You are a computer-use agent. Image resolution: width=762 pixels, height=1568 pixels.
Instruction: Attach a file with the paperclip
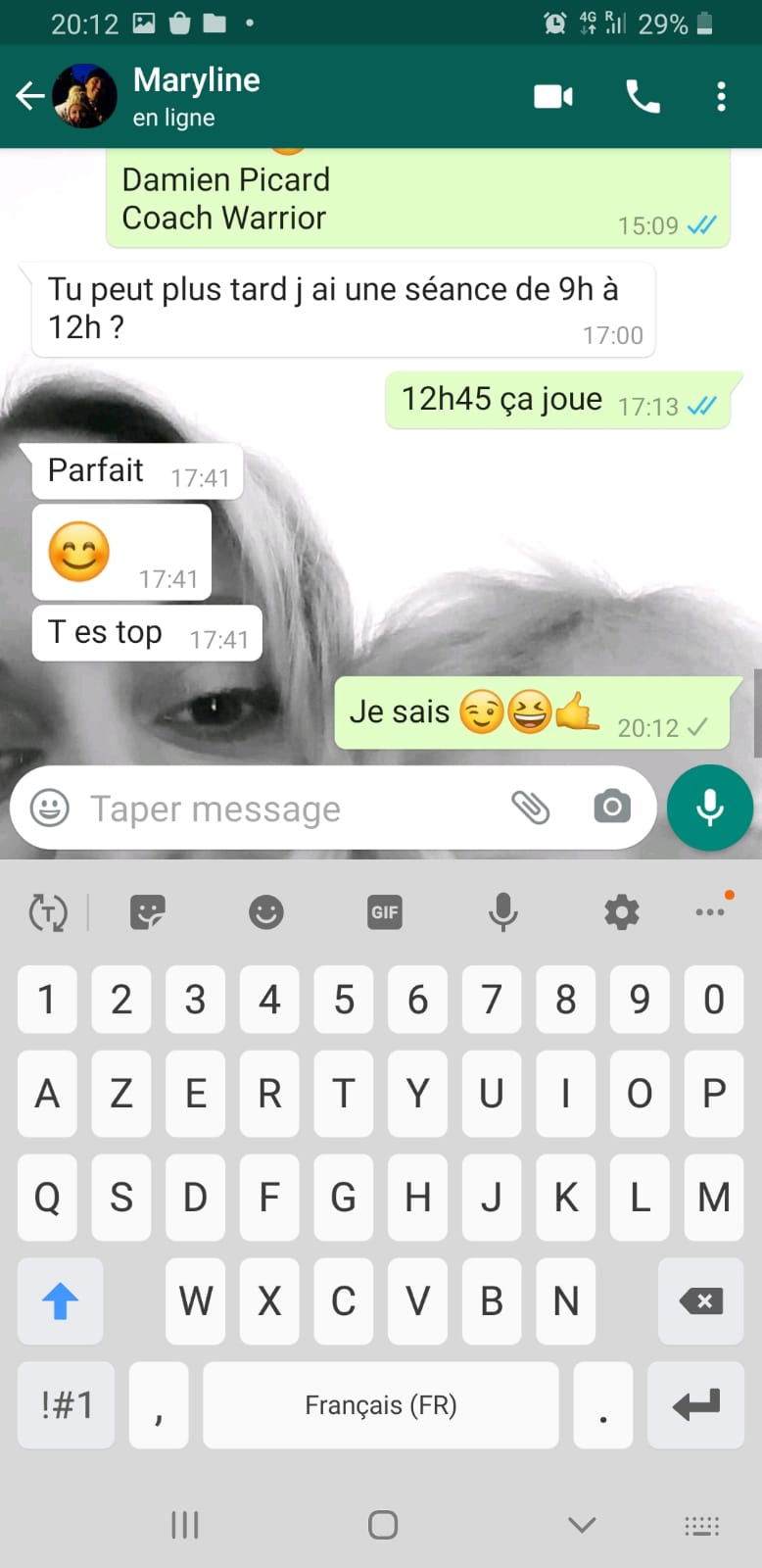(531, 808)
